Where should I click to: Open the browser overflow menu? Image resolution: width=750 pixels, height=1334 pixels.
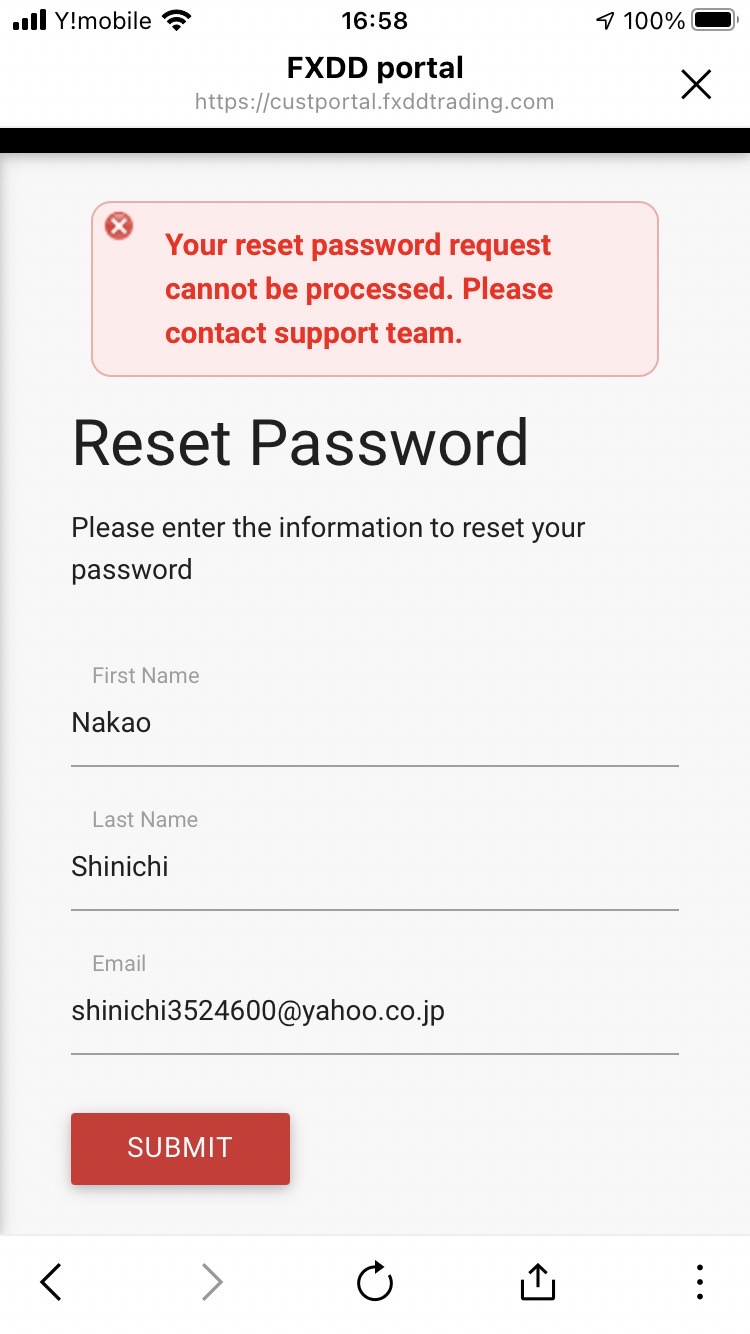[x=699, y=1281]
